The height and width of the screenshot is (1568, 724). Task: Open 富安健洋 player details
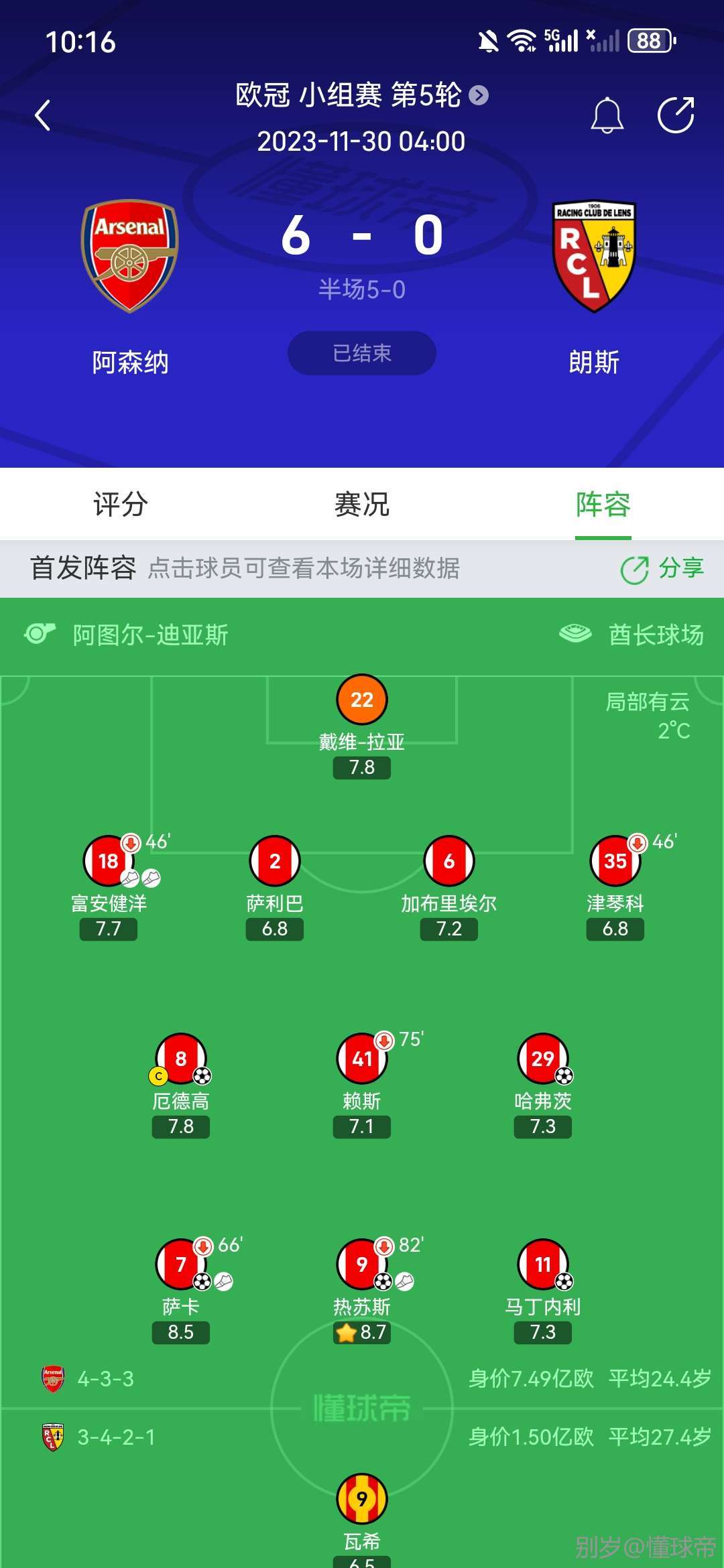coord(109,862)
